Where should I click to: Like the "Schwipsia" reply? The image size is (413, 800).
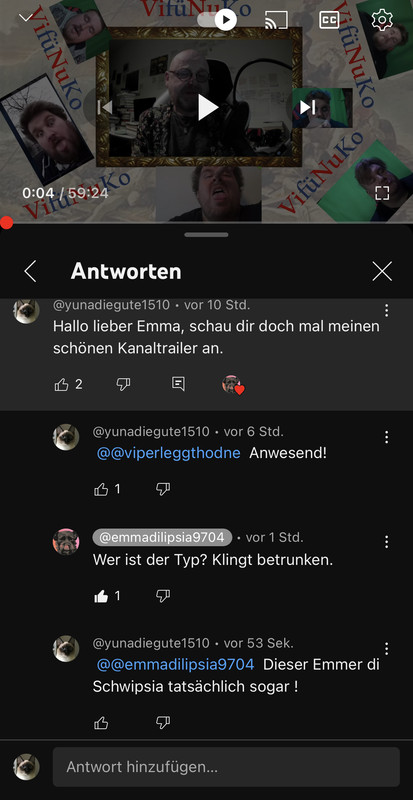[x=102, y=722]
